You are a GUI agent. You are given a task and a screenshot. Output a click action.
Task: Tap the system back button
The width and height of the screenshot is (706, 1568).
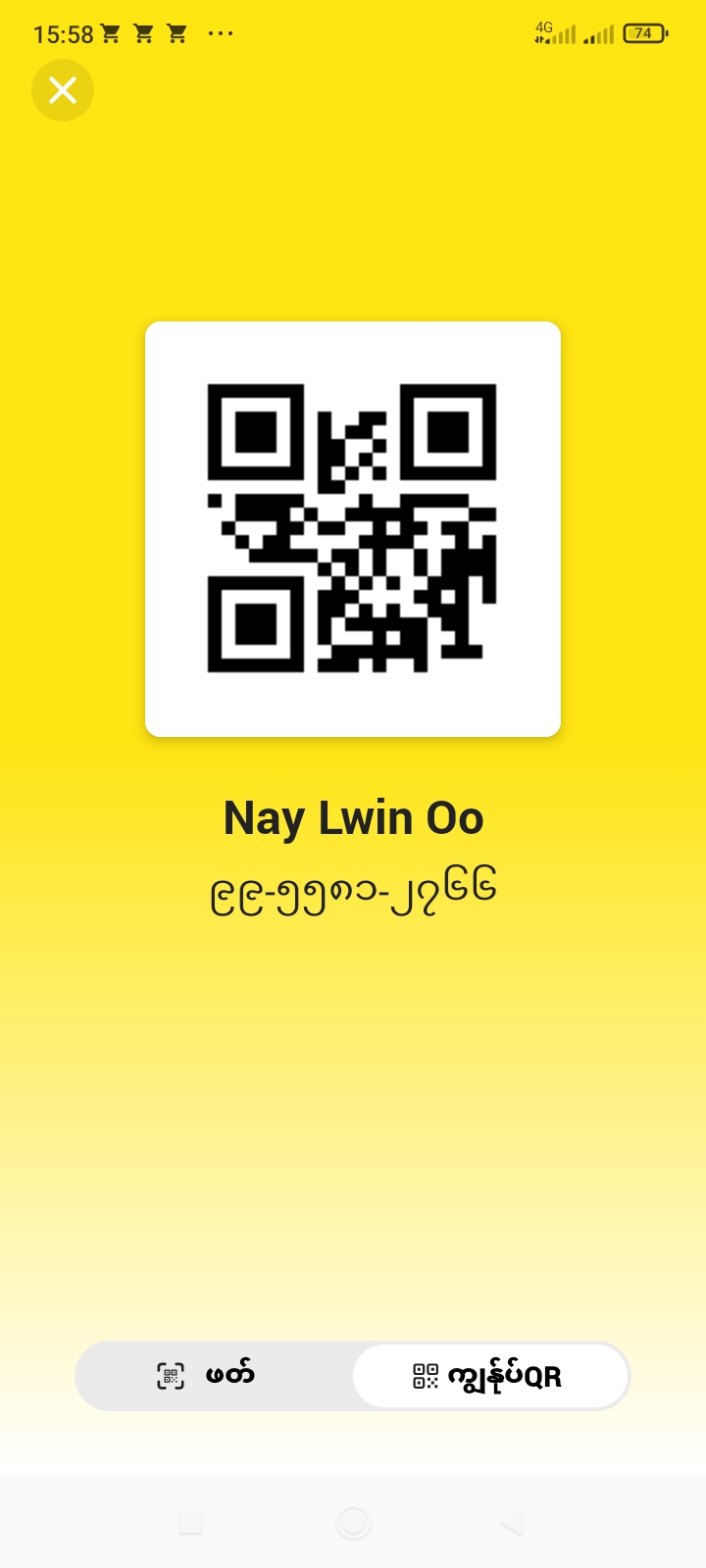[513, 1523]
